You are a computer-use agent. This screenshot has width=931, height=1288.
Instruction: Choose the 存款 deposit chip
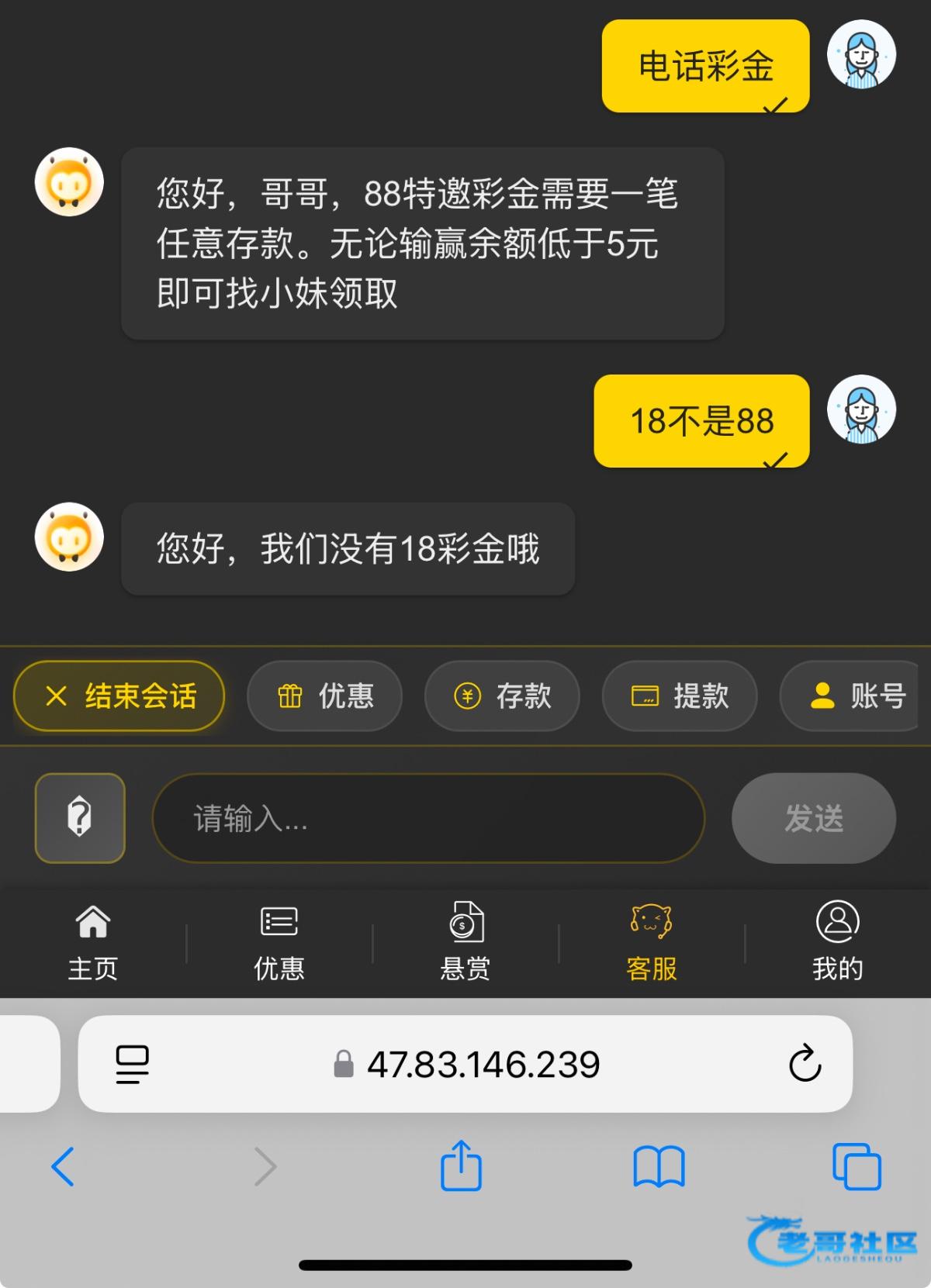point(502,696)
